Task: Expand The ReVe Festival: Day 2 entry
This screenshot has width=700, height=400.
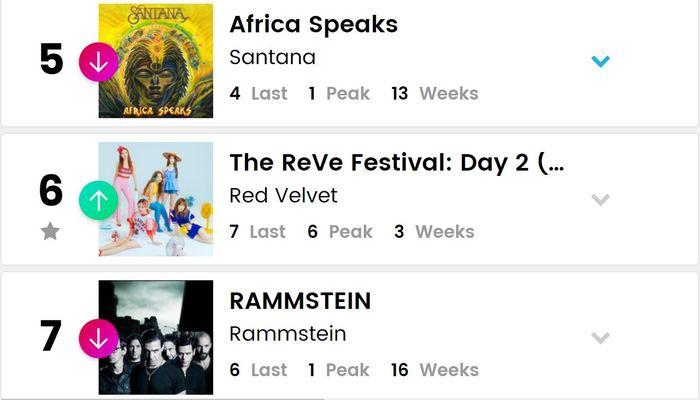Action: [x=600, y=200]
